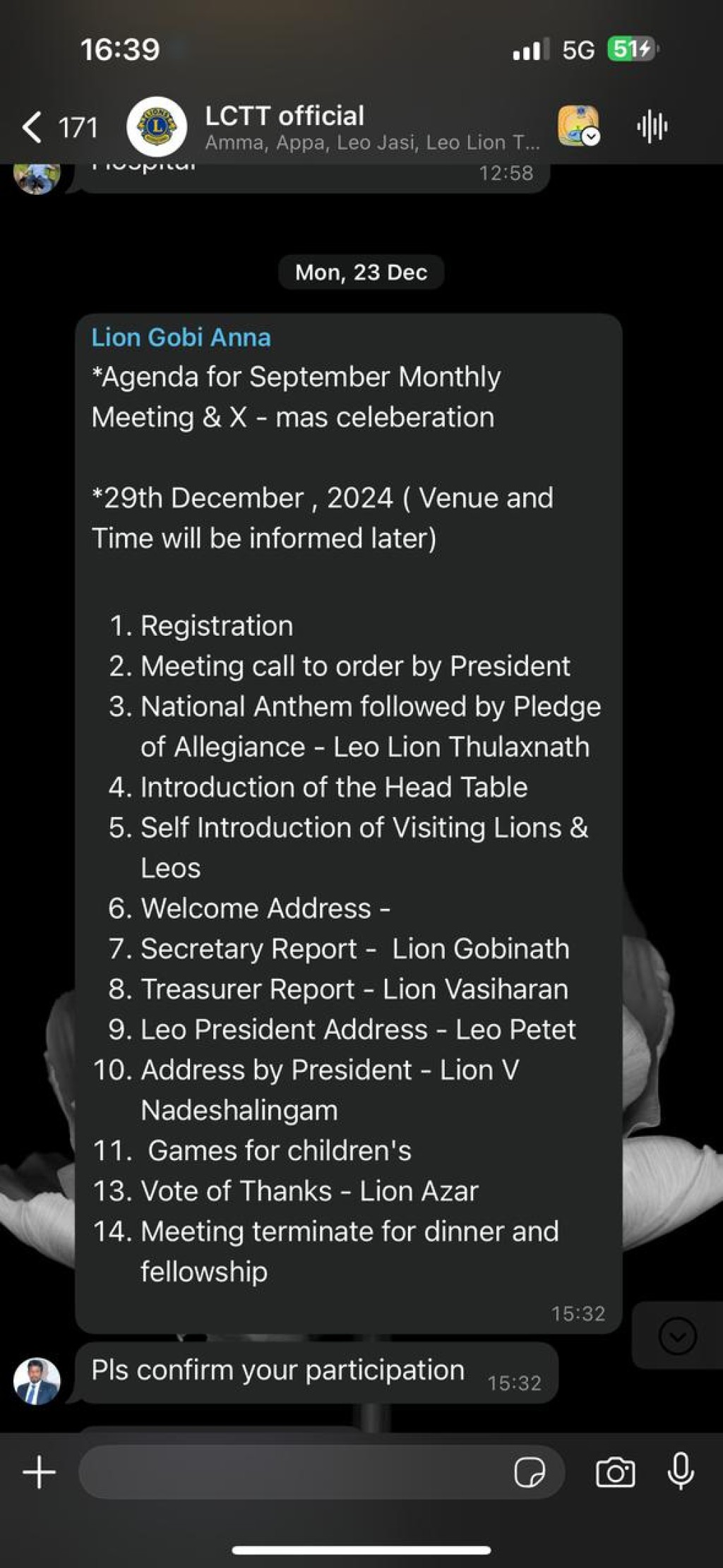Open the group event icon in header
The width and height of the screenshot is (723, 1568).
tap(579, 126)
